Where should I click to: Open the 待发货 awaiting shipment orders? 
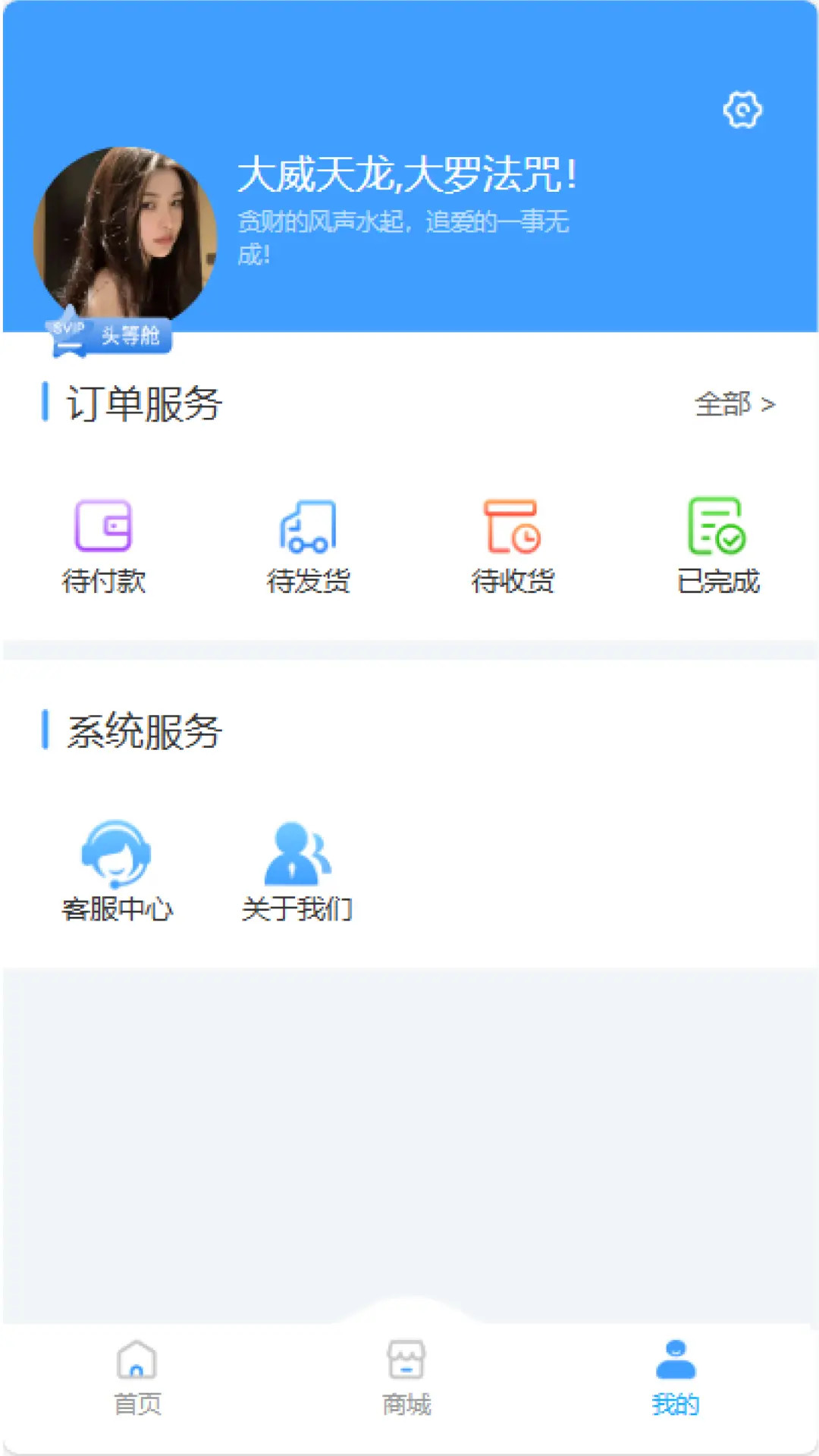pyautogui.click(x=309, y=542)
